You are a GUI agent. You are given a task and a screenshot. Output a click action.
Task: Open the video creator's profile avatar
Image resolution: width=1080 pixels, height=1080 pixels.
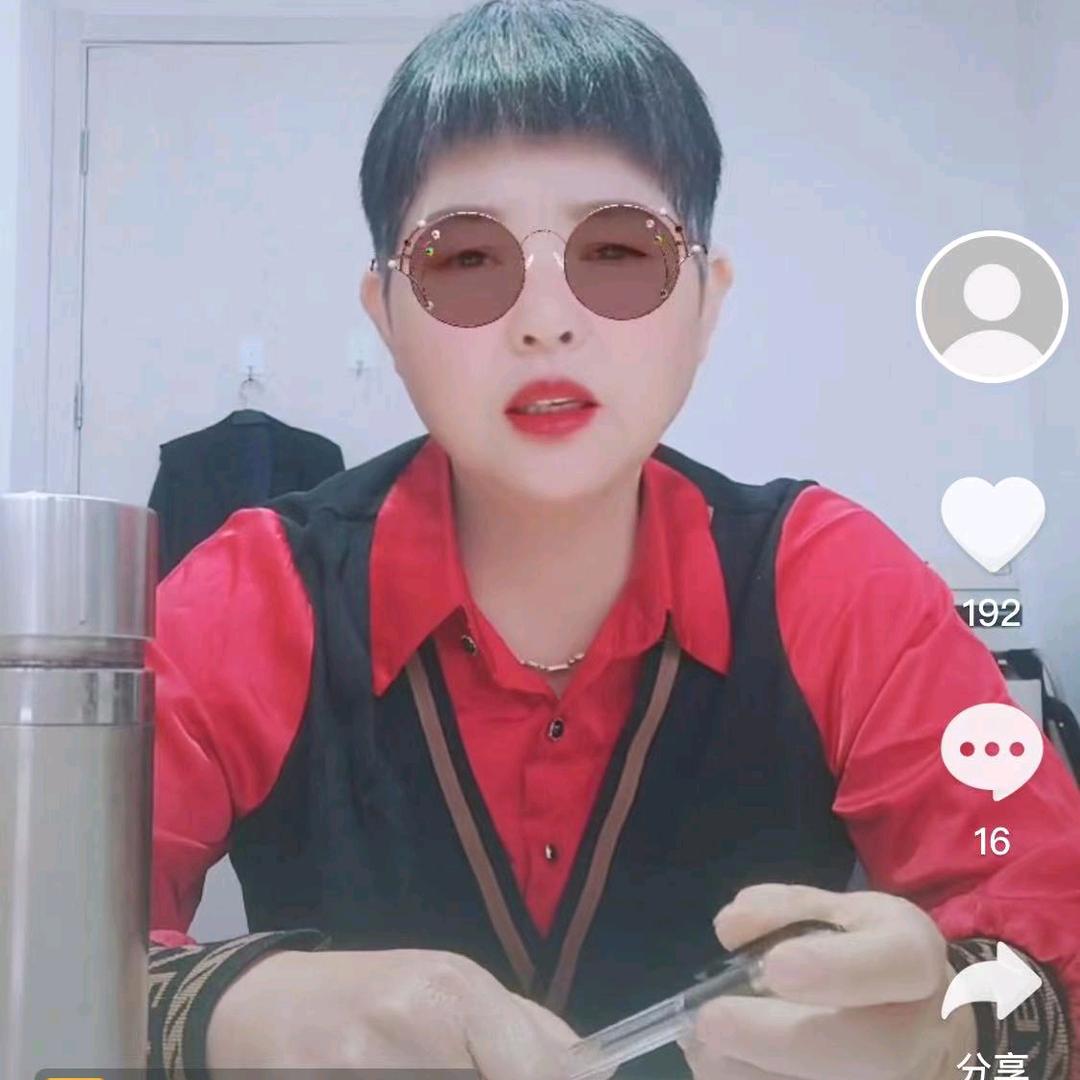991,307
